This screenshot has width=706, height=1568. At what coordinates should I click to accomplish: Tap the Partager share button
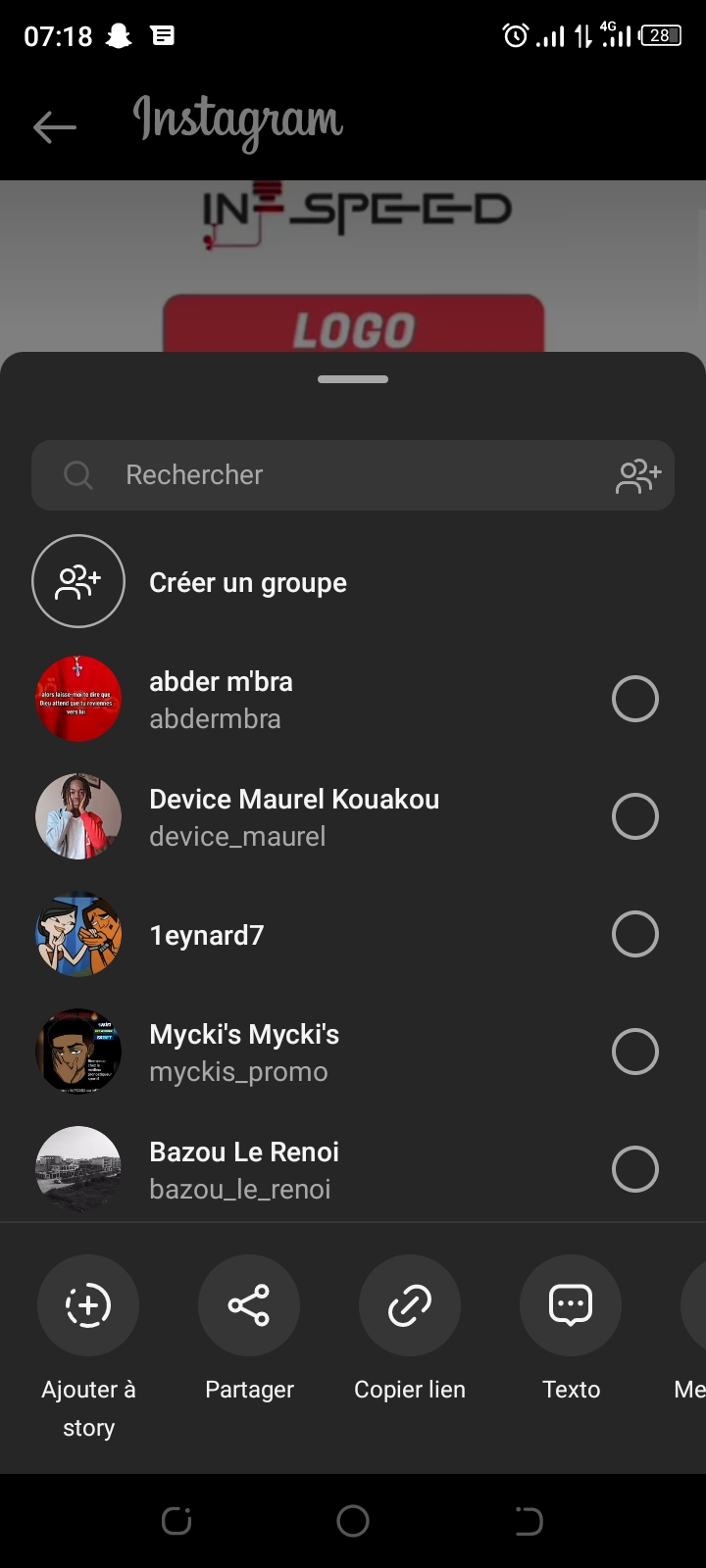point(249,1305)
